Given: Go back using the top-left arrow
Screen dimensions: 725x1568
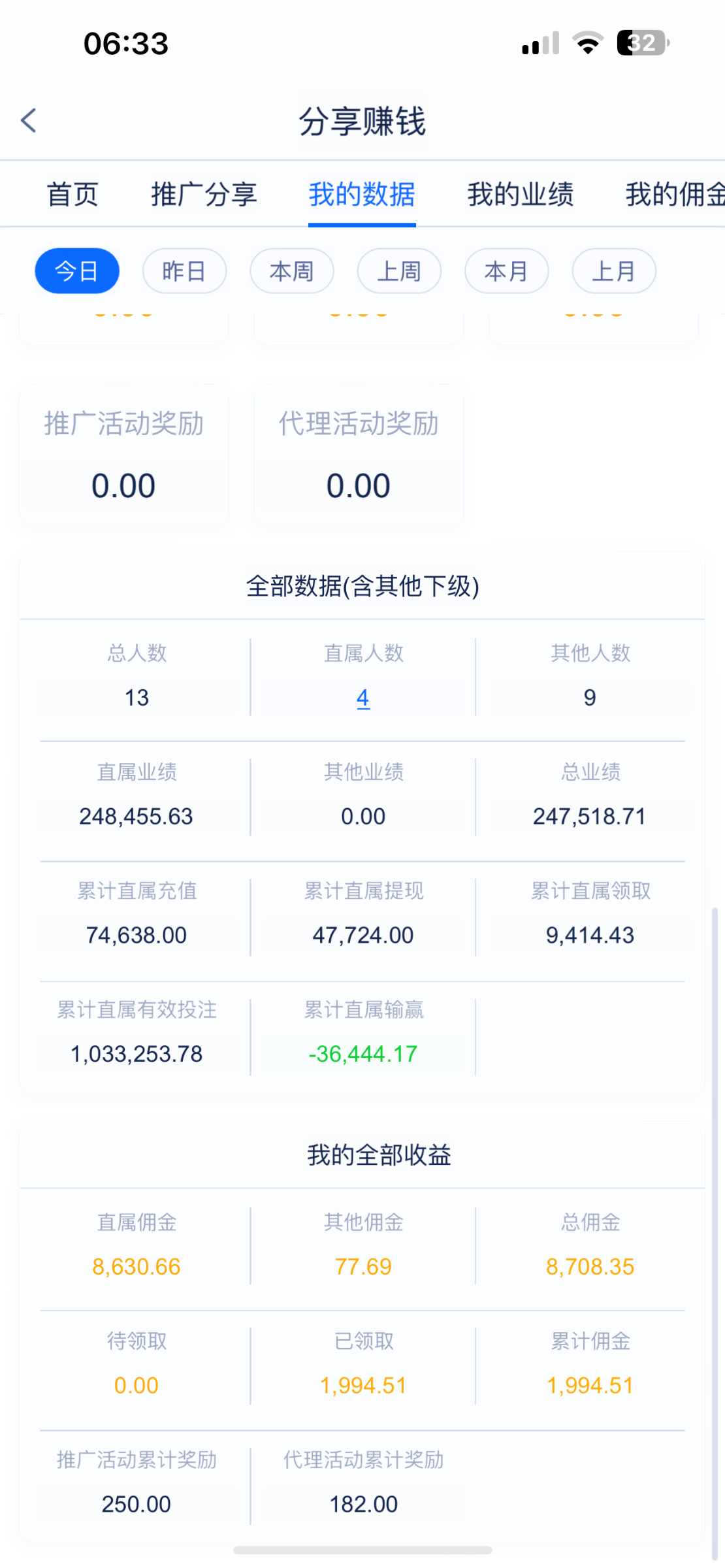Looking at the screenshot, I should pyautogui.click(x=29, y=121).
